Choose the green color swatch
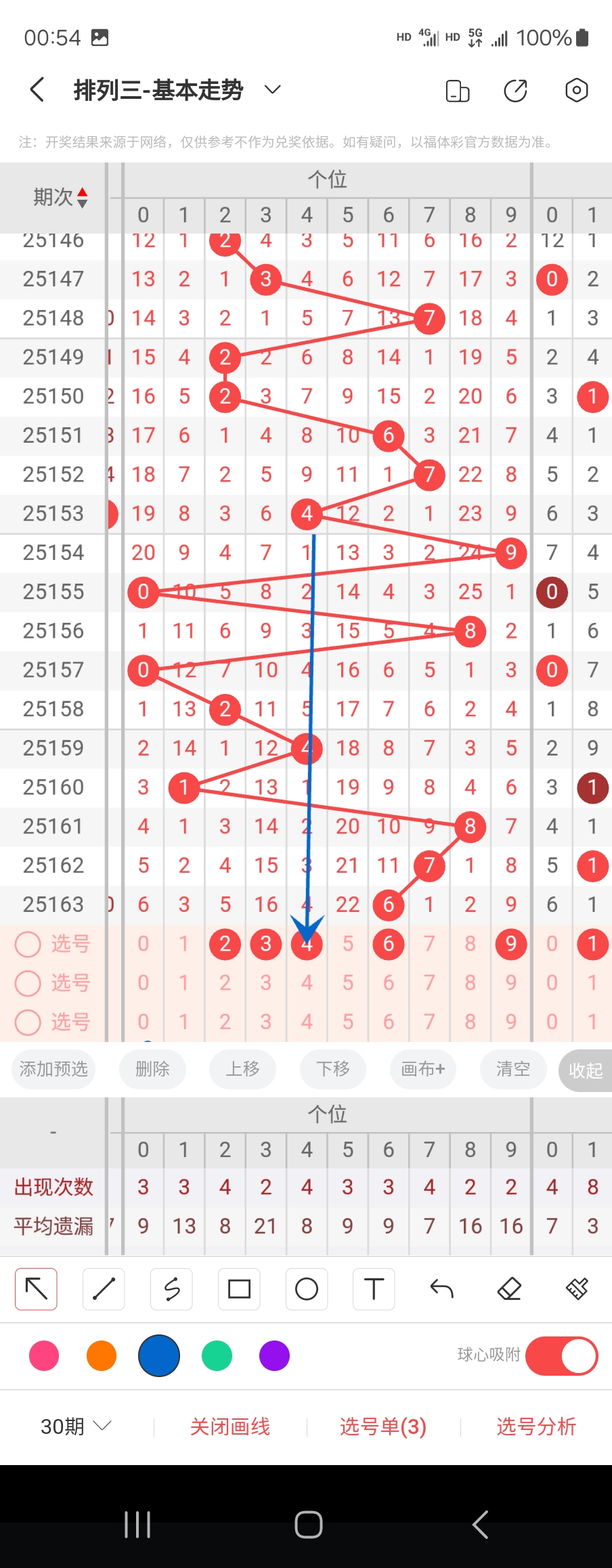The image size is (612, 1568). coord(217,1355)
